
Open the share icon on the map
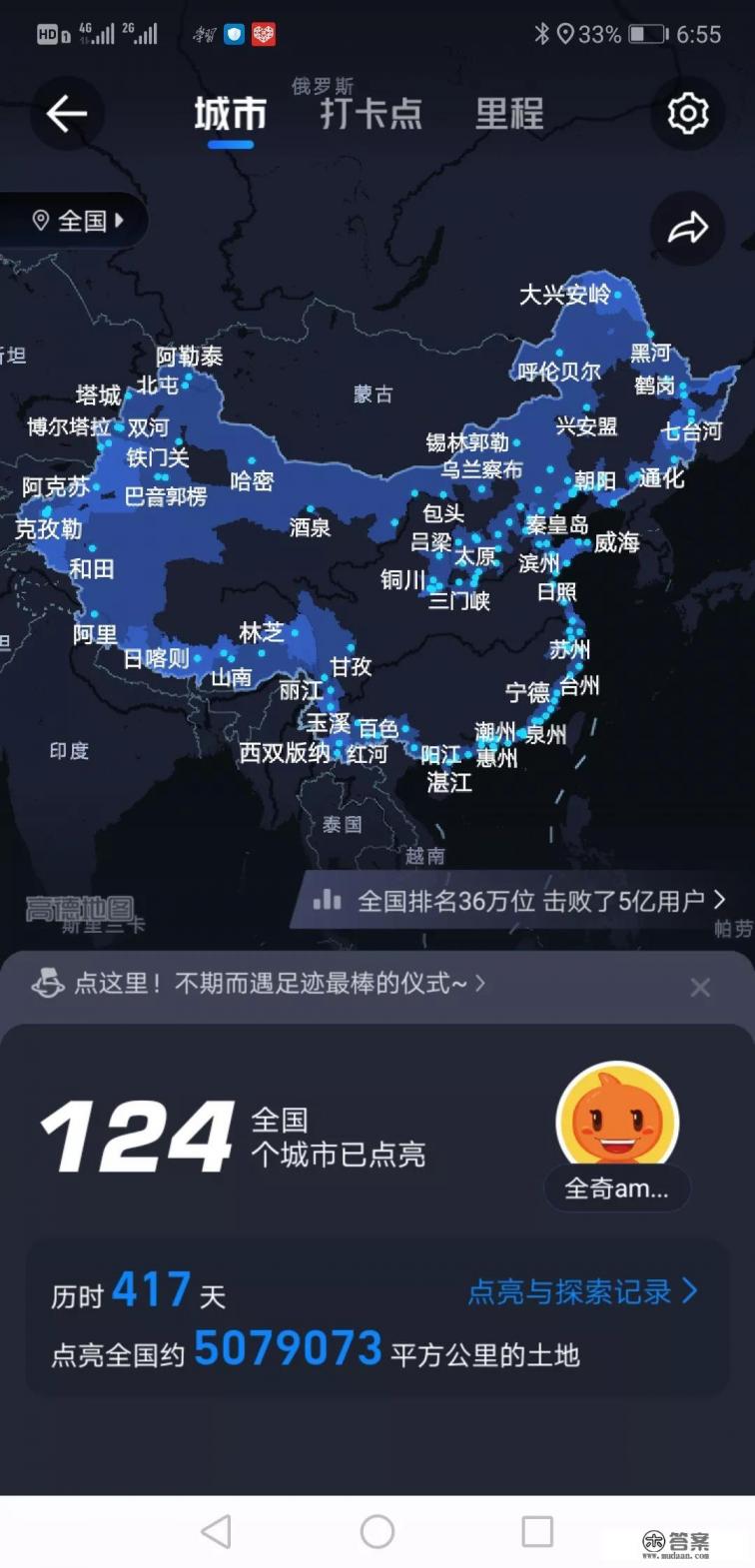point(687,229)
